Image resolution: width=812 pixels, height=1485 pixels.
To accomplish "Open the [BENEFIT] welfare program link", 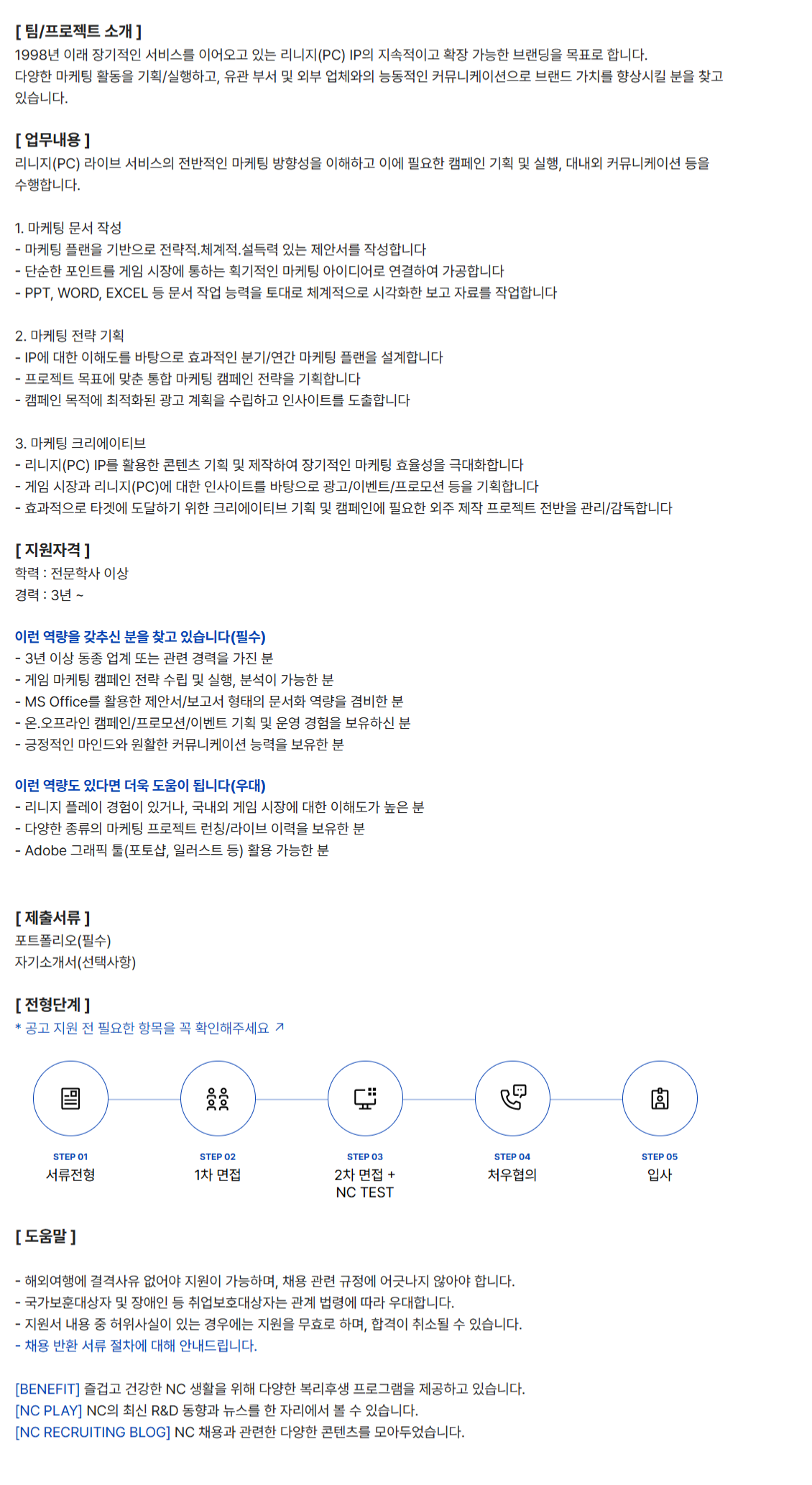I will point(47,1389).
